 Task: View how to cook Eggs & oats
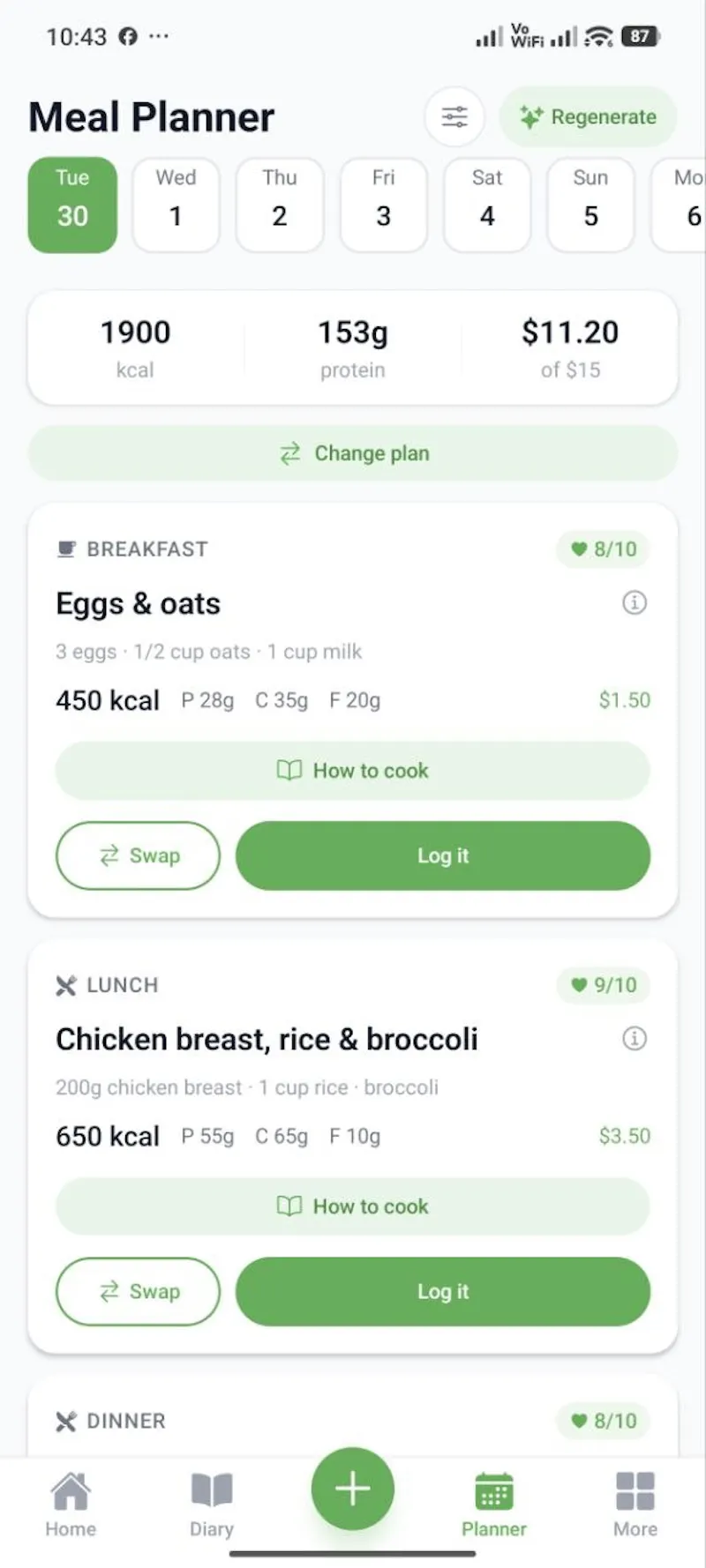(353, 771)
